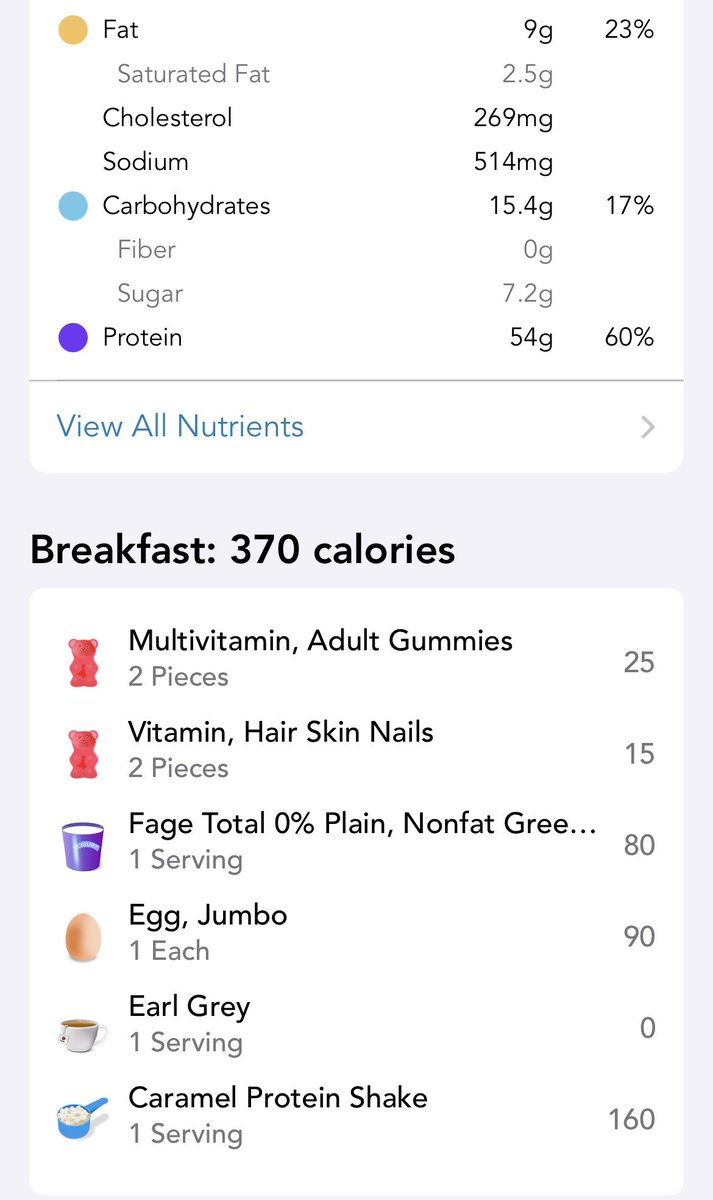713x1200 pixels.
Task: Select the Vitamin, Hair Skin Nails entry
Action: 356,751
